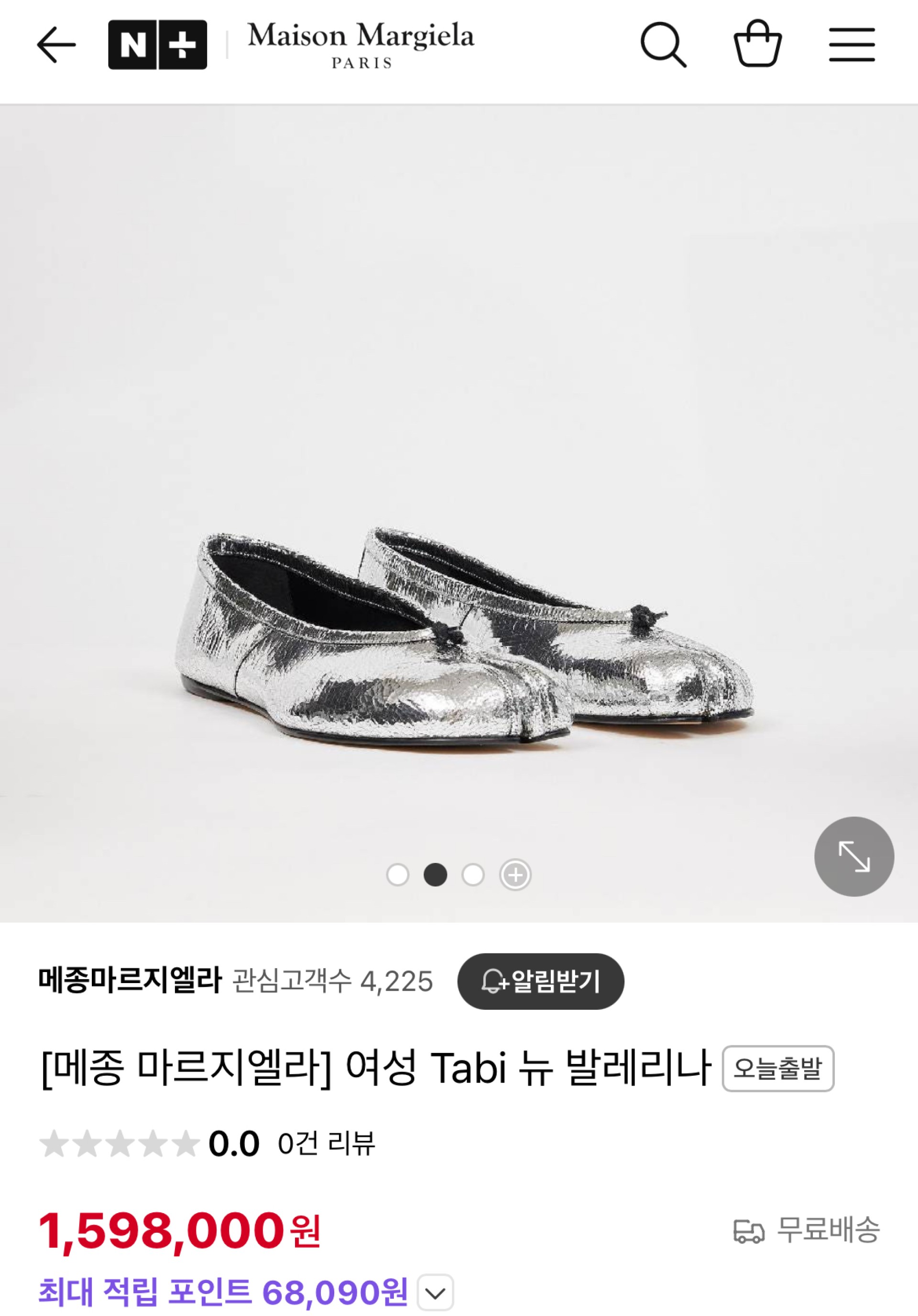This screenshot has height=1316, width=918.
Task: Open the 메종마르지엘라 store name
Action: click(130, 981)
